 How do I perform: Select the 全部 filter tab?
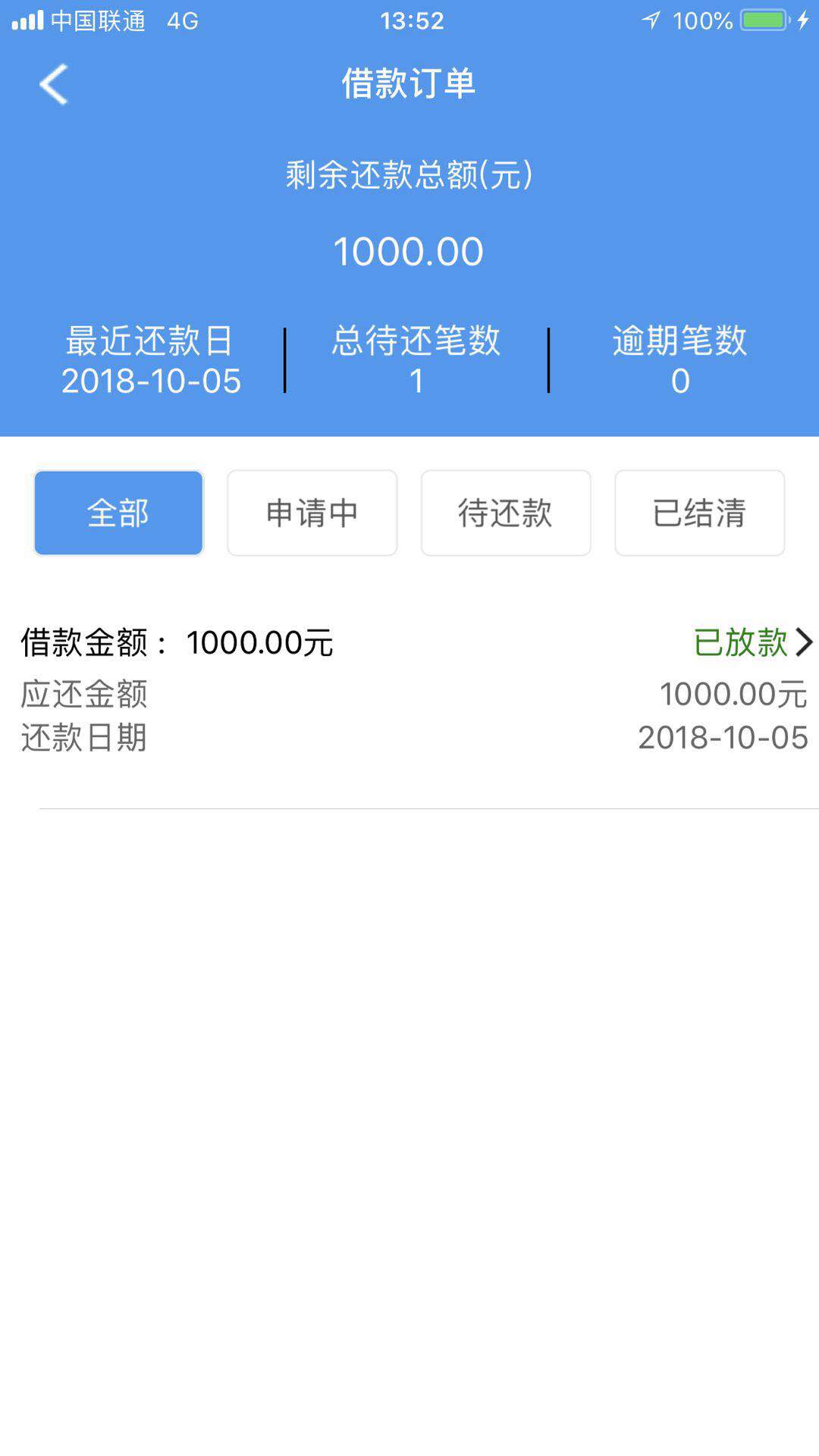point(118,513)
